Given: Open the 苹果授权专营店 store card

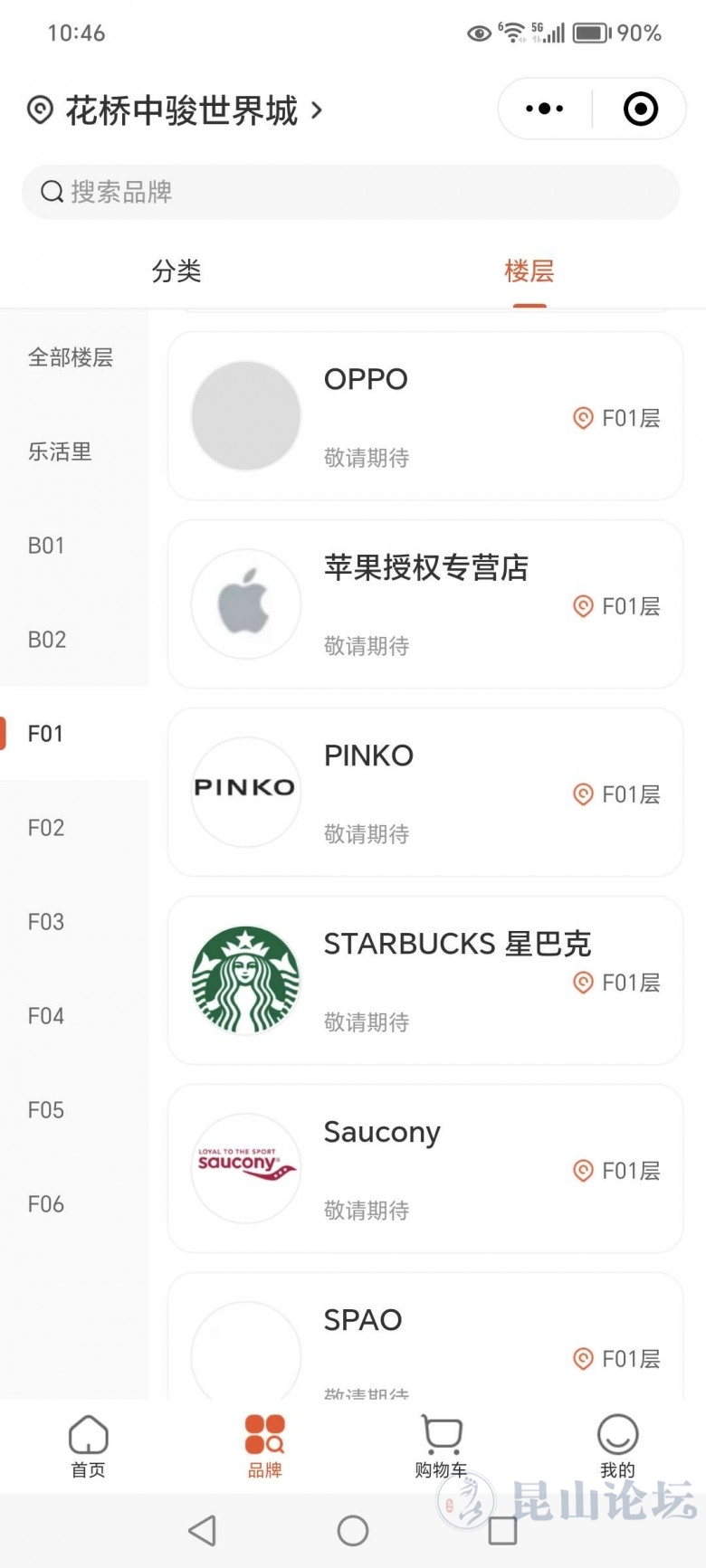Looking at the screenshot, I should pos(425,604).
